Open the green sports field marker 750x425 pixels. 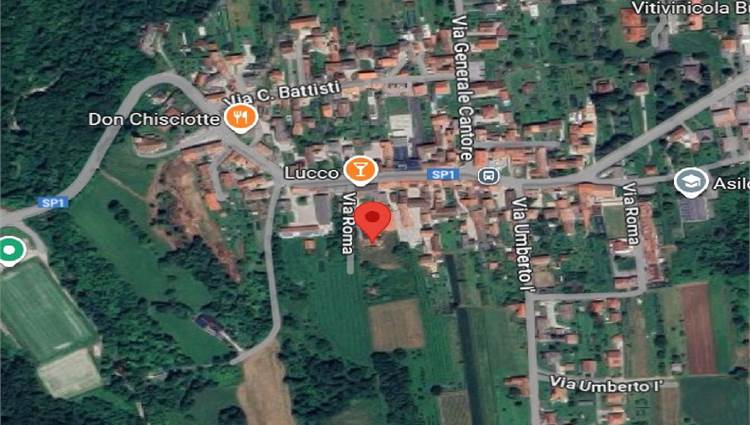[x=9, y=249]
